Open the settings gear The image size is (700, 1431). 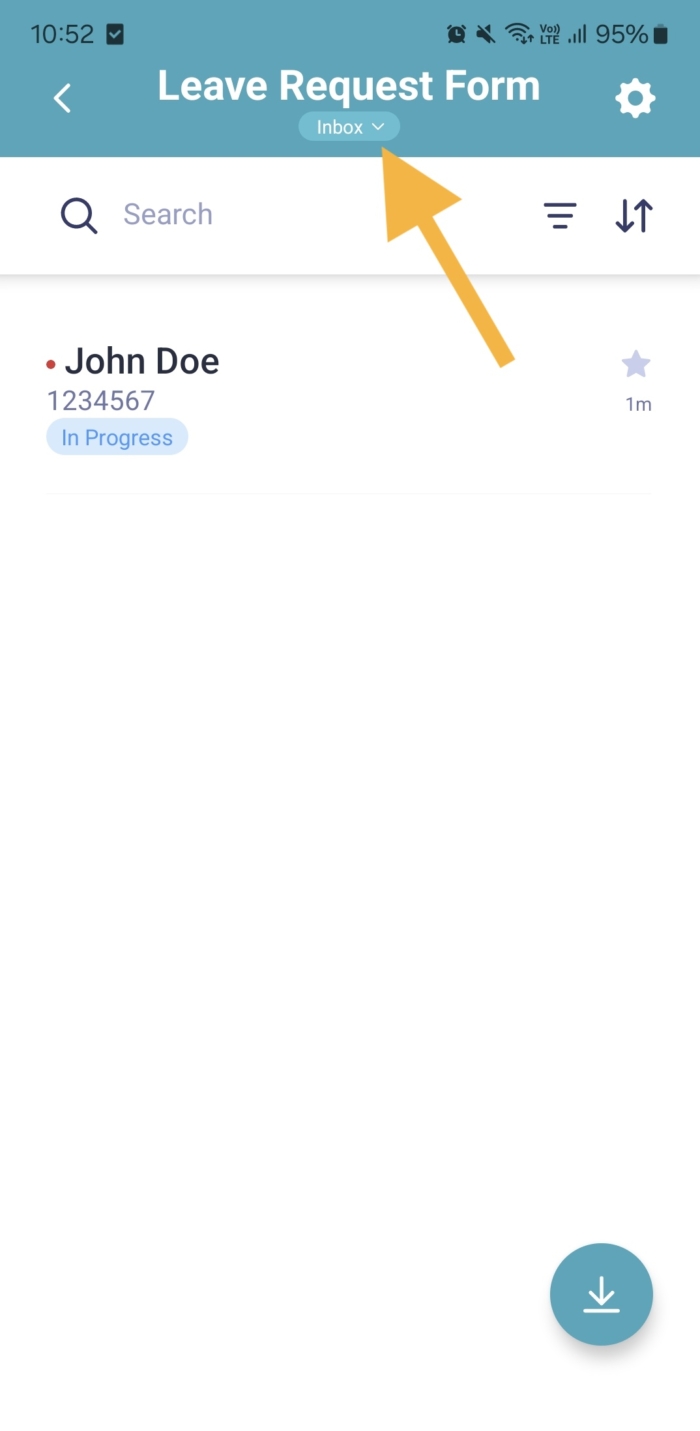634,98
